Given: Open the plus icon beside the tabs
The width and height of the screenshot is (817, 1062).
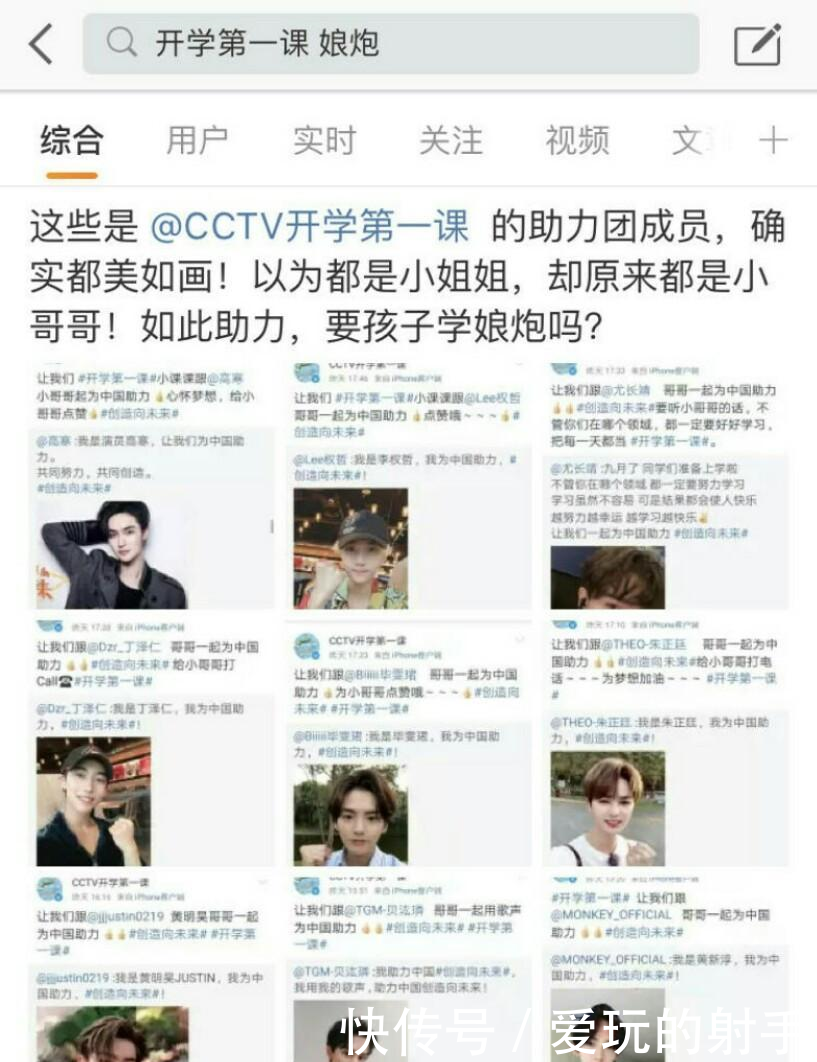Looking at the screenshot, I should pos(773,141).
